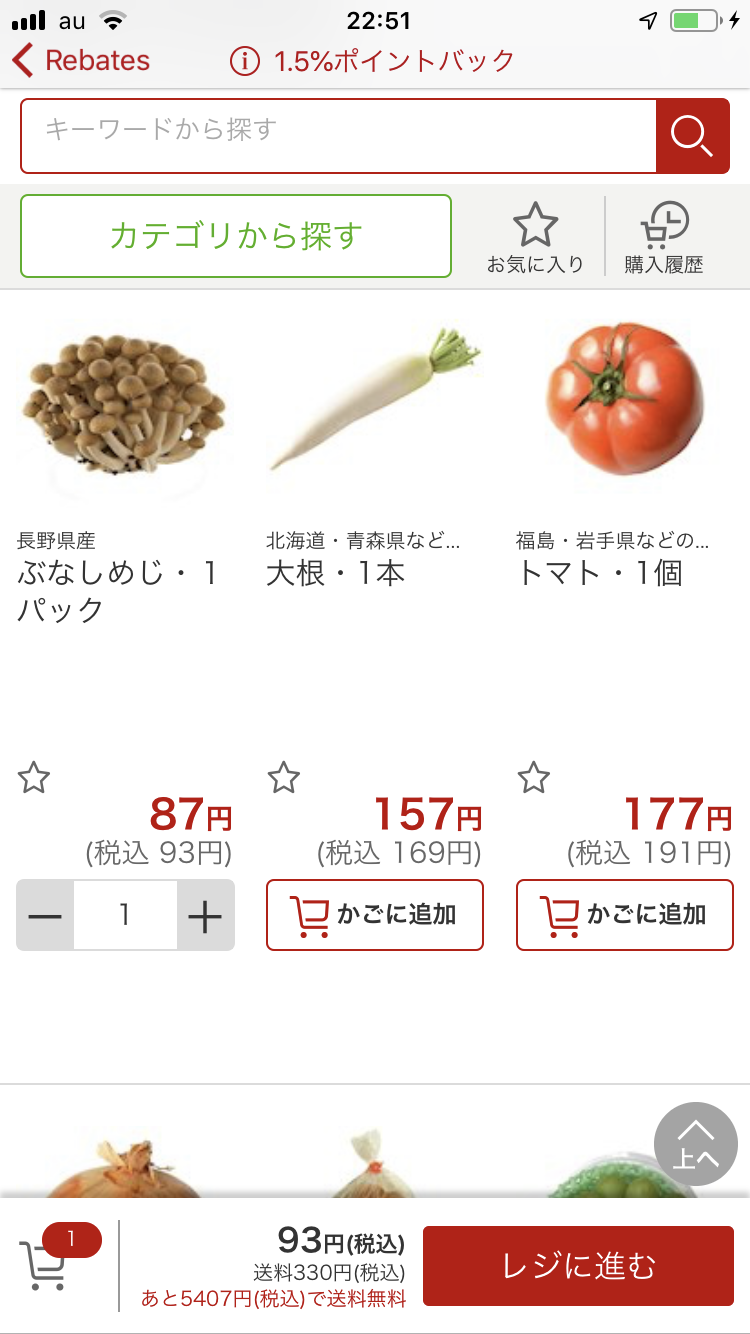Favorite トマト with its star
The width and height of the screenshot is (750, 1334).
pos(534,778)
